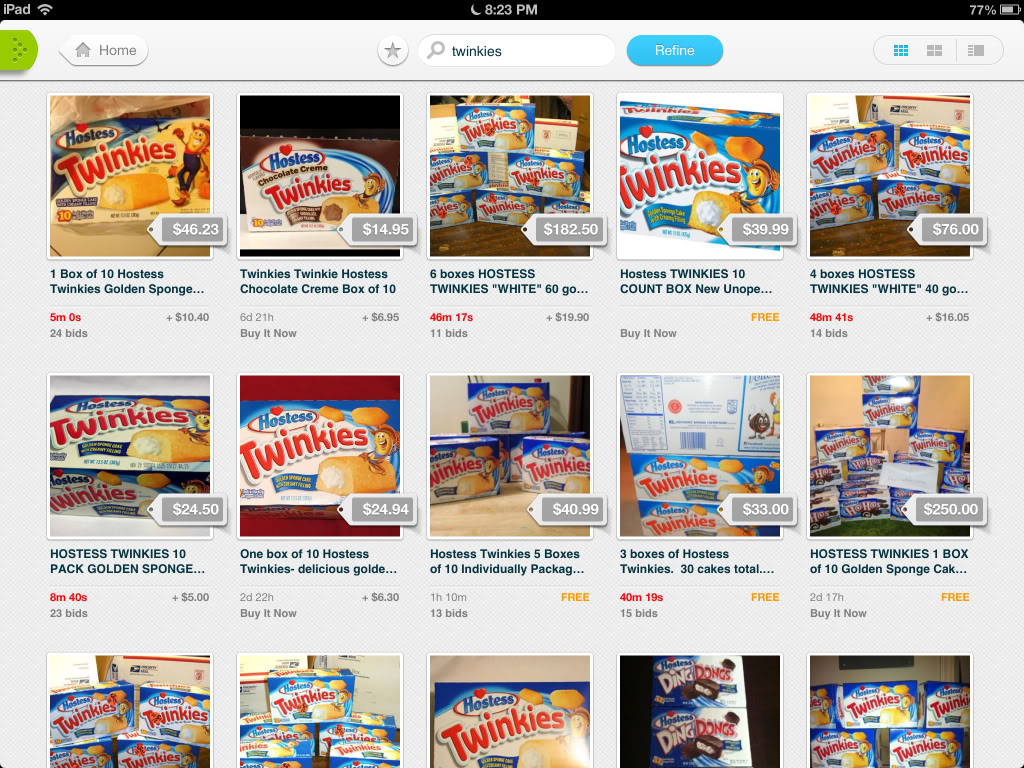Open the $24.94 One box of 10 listing
Viewport: 1024px width, 768px height.
click(320, 457)
